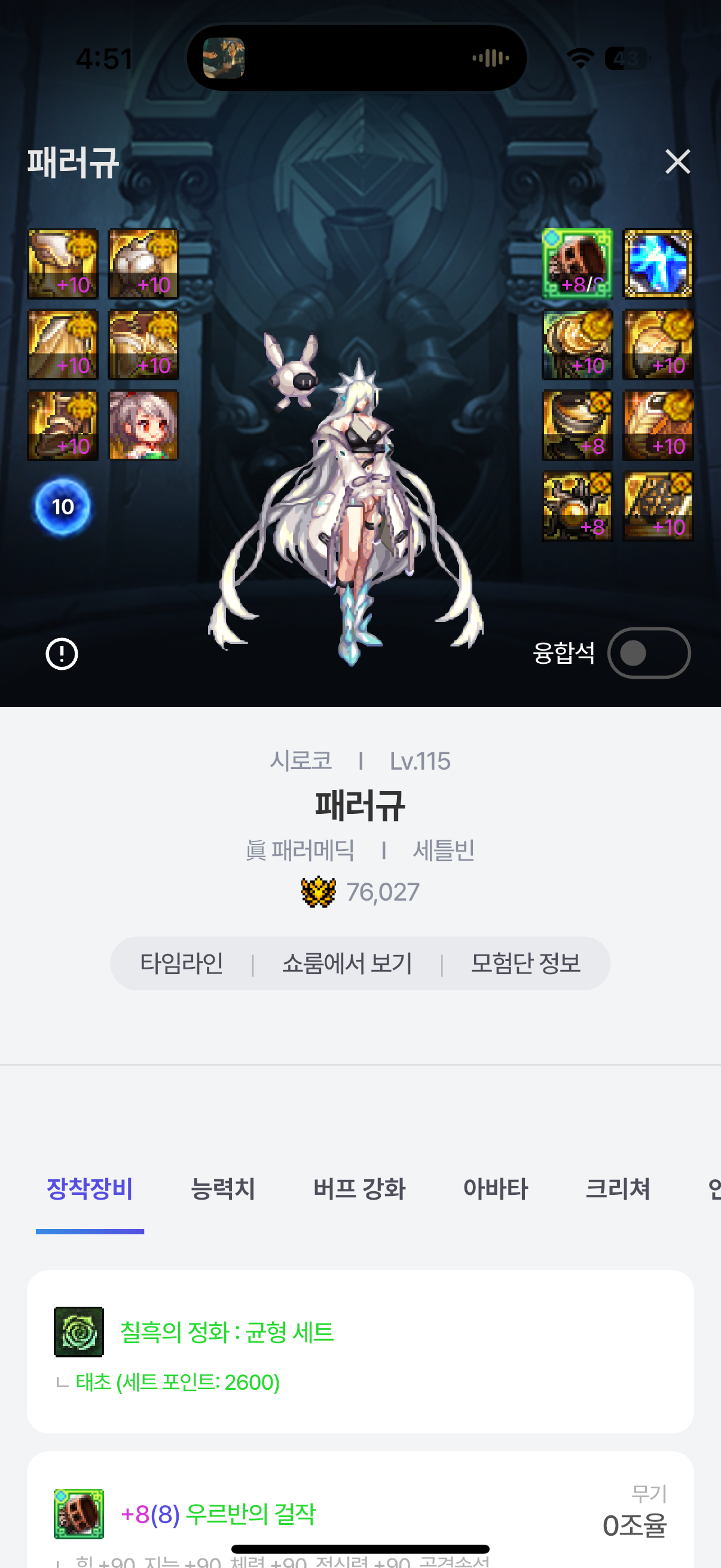Tap 쇼룸에서 보기

tap(347, 963)
